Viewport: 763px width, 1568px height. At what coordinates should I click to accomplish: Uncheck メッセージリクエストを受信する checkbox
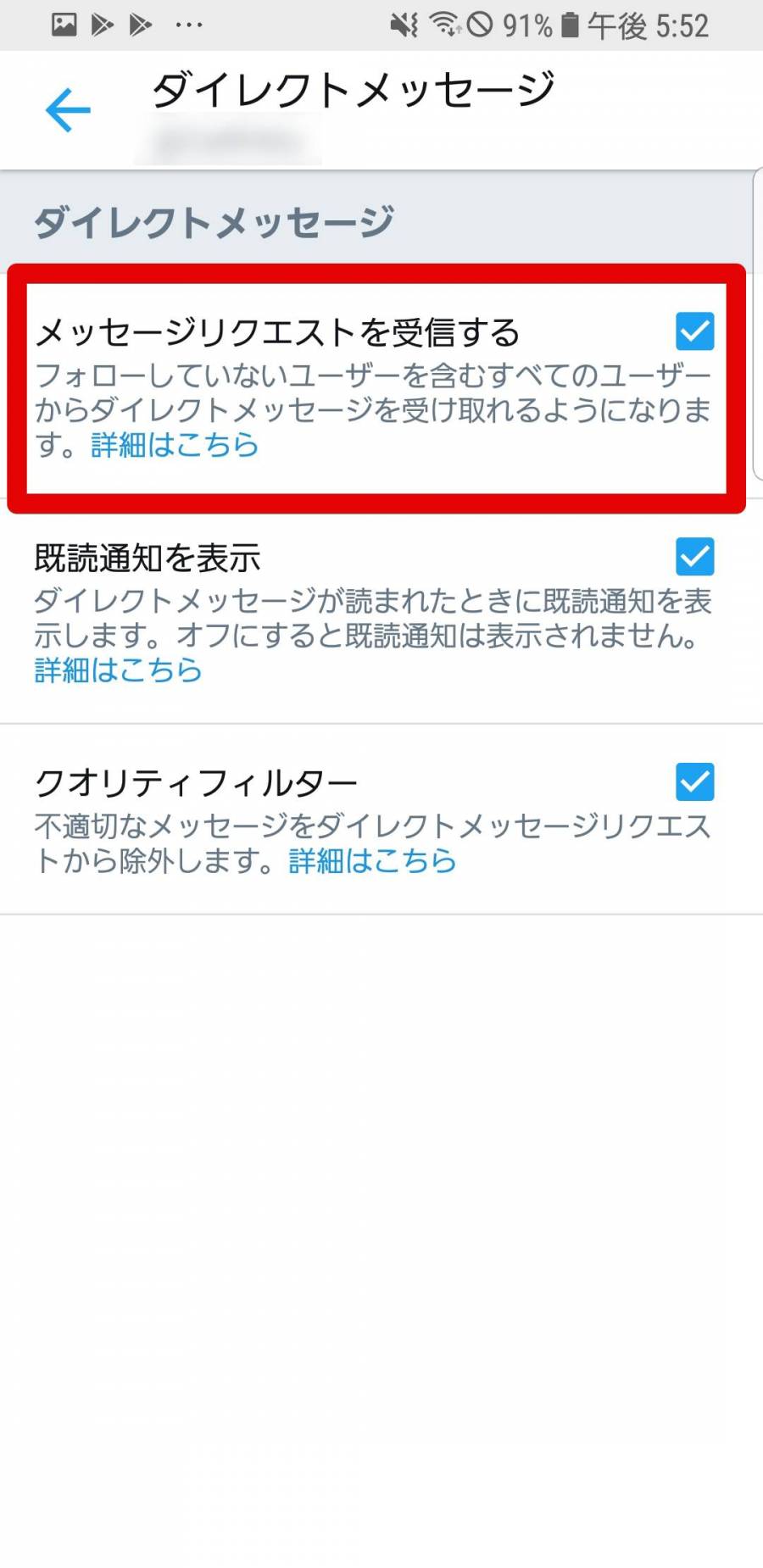pyautogui.click(x=694, y=331)
